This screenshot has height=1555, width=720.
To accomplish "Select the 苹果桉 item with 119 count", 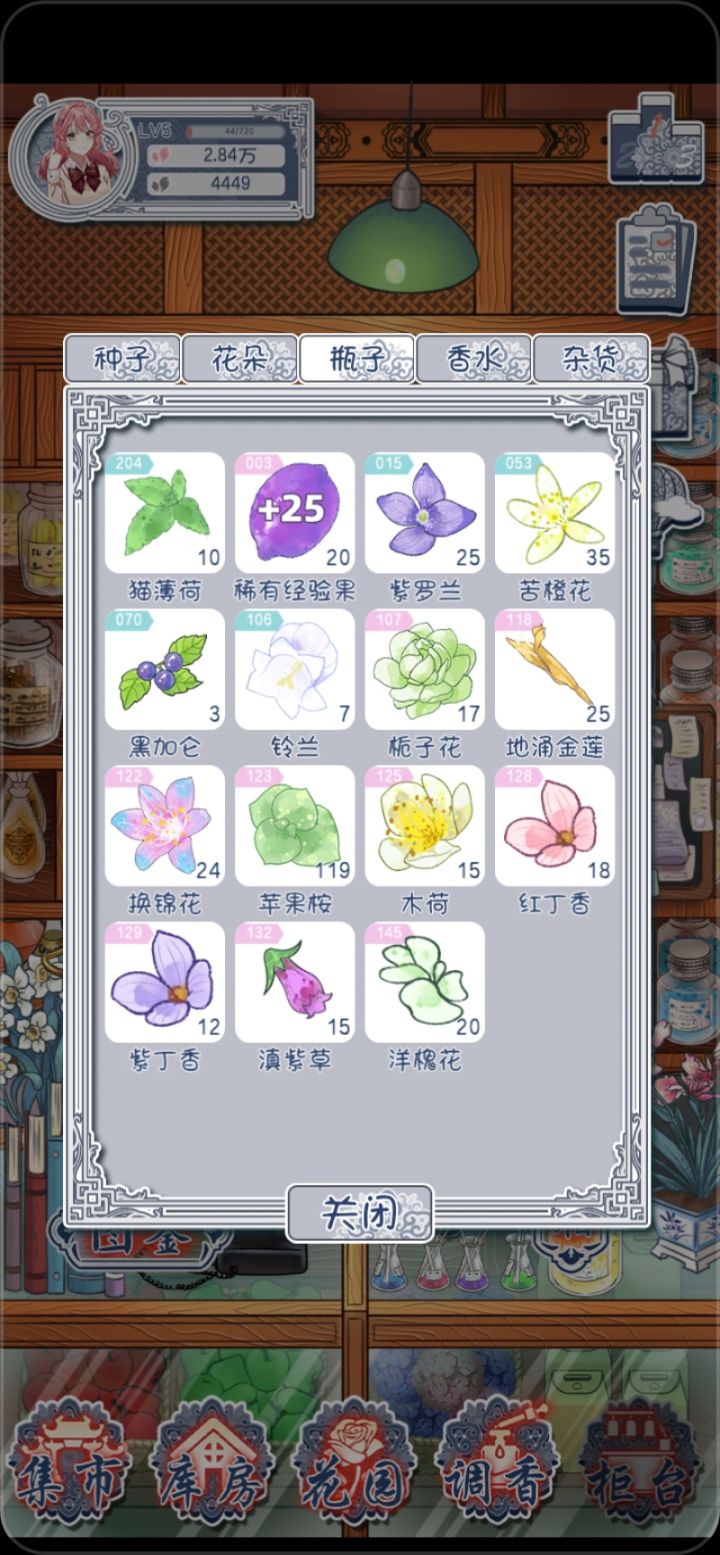I will tap(293, 825).
